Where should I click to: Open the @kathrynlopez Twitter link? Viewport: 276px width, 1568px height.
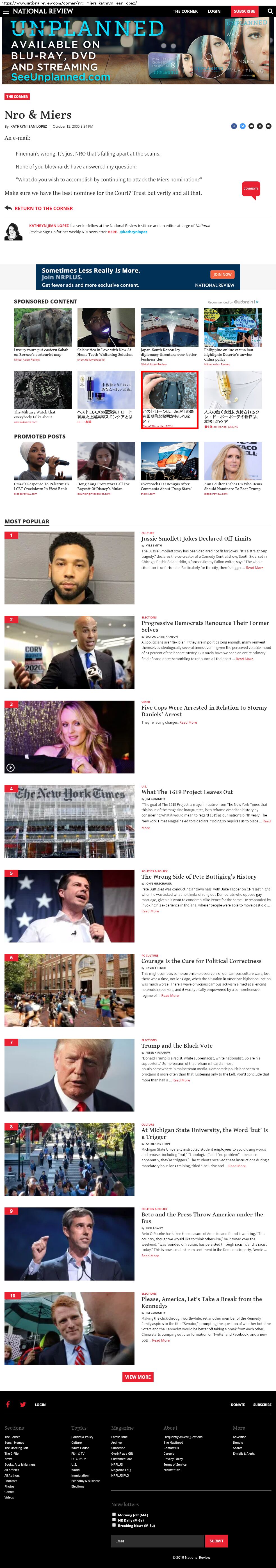tap(133, 232)
